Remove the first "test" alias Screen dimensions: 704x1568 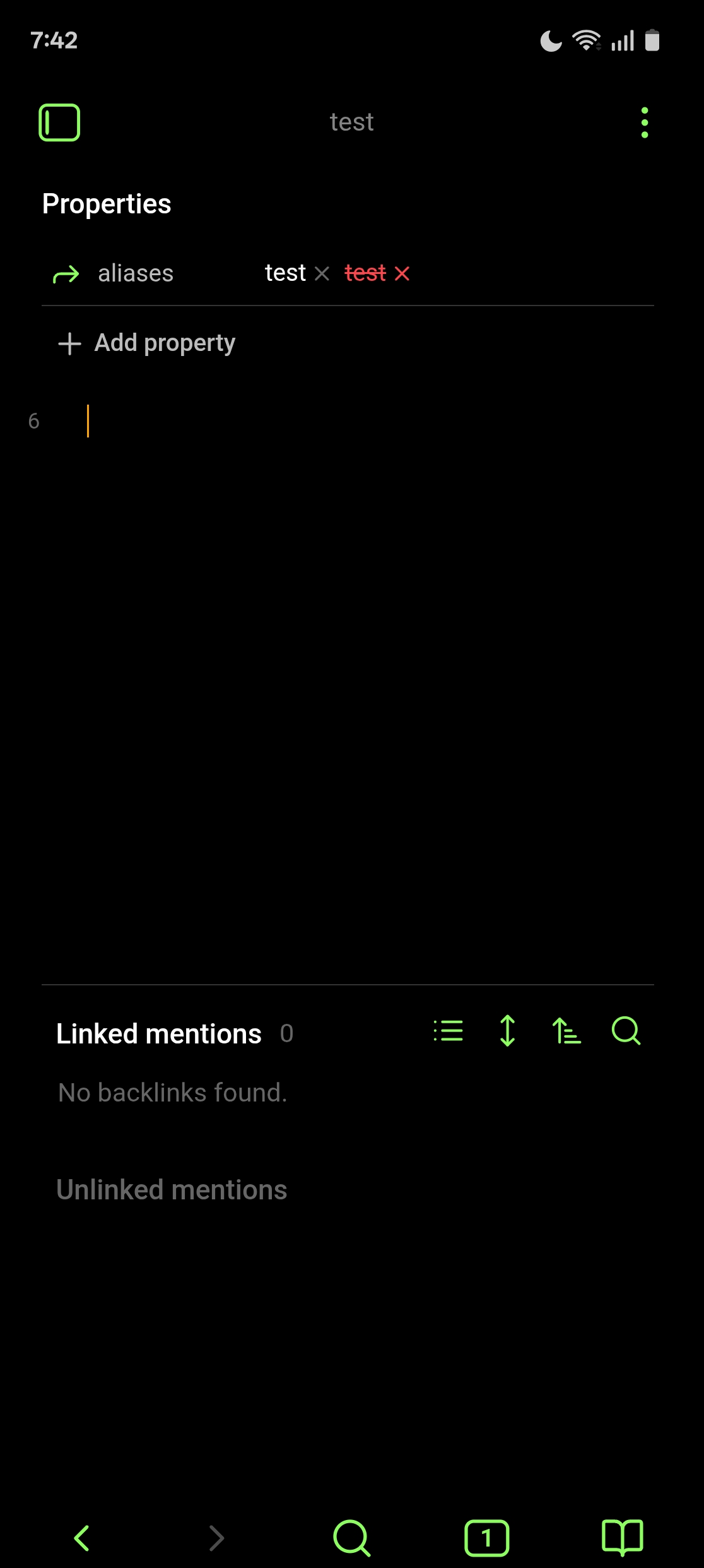tap(322, 274)
